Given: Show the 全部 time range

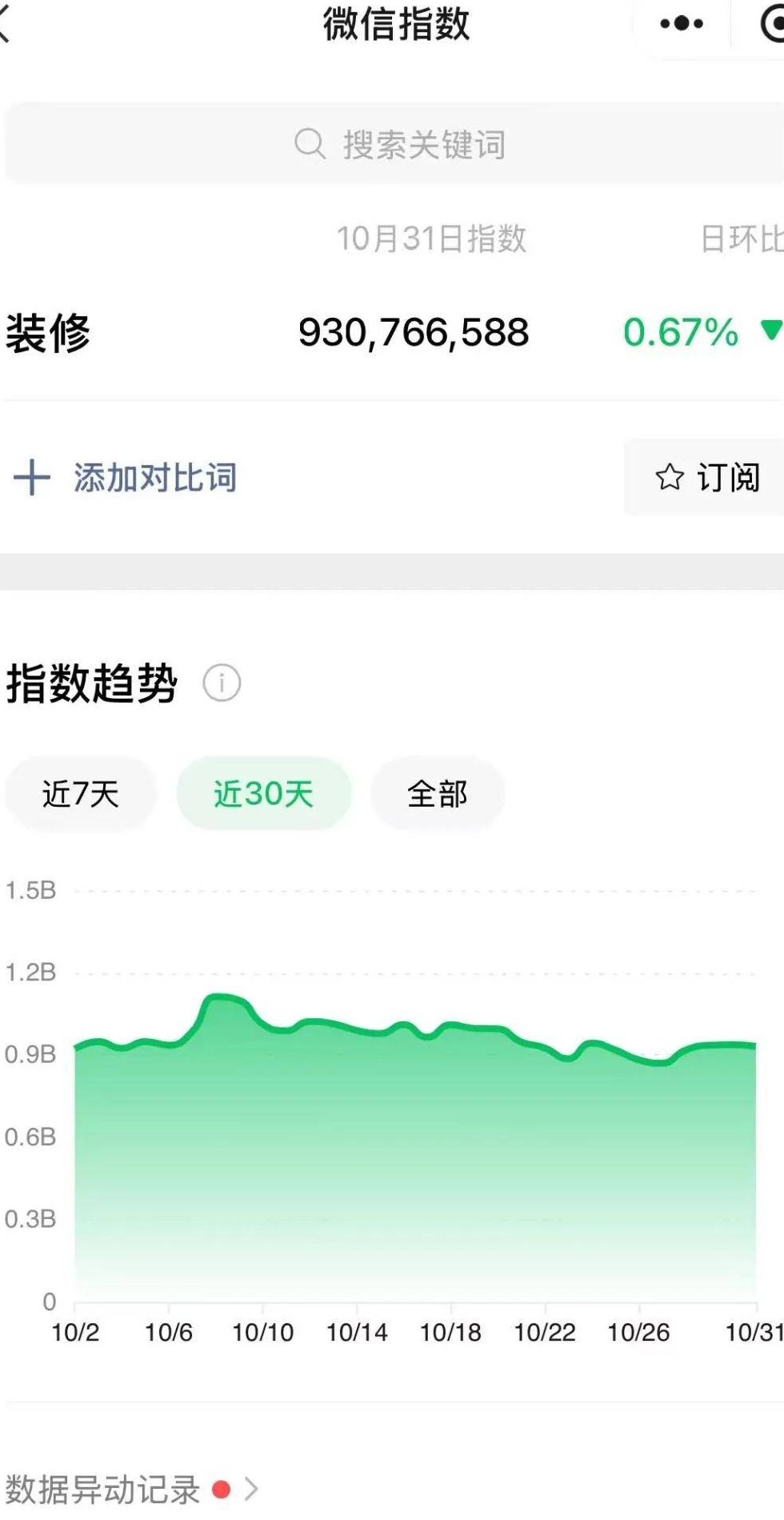Looking at the screenshot, I should click(437, 794).
